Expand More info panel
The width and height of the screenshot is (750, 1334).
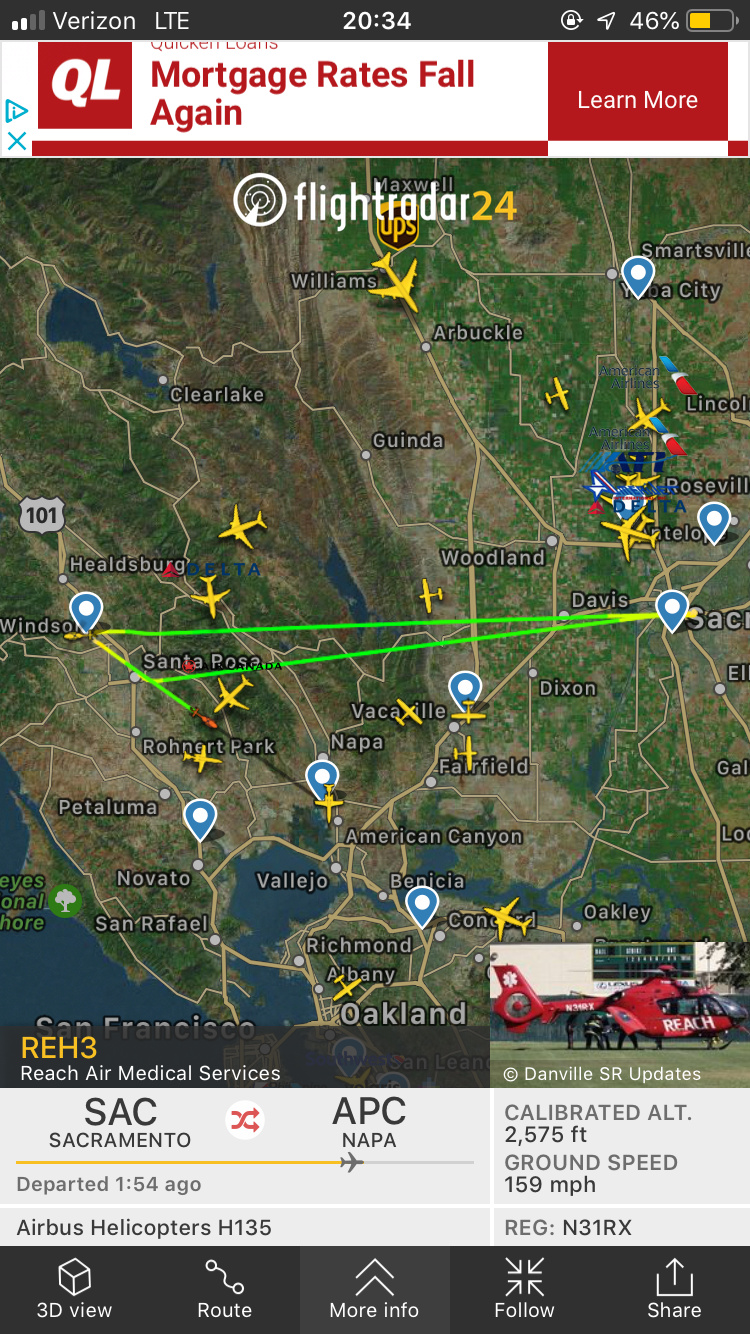point(374,1289)
